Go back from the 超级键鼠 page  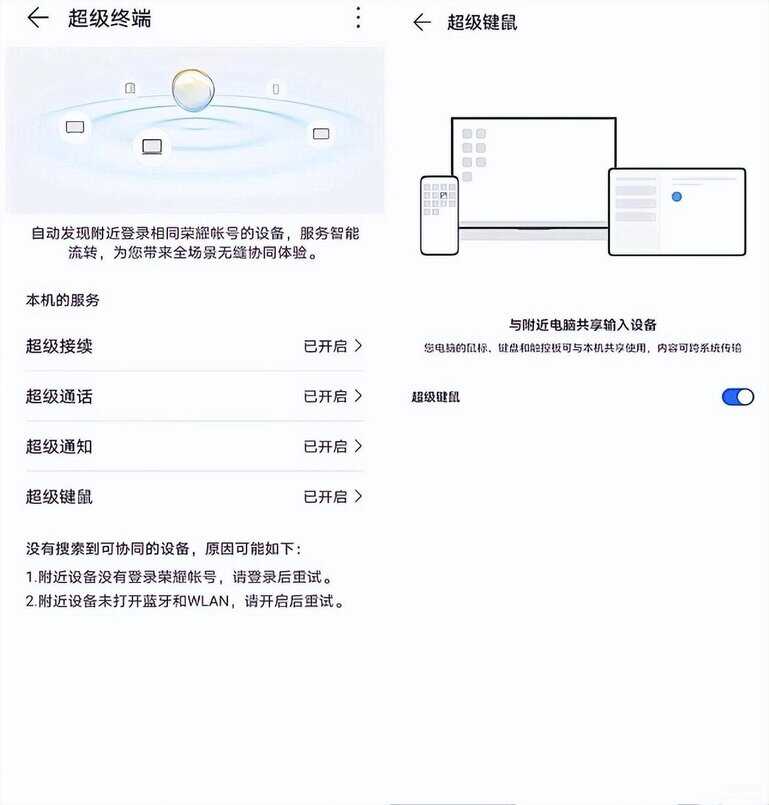coord(422,22)
